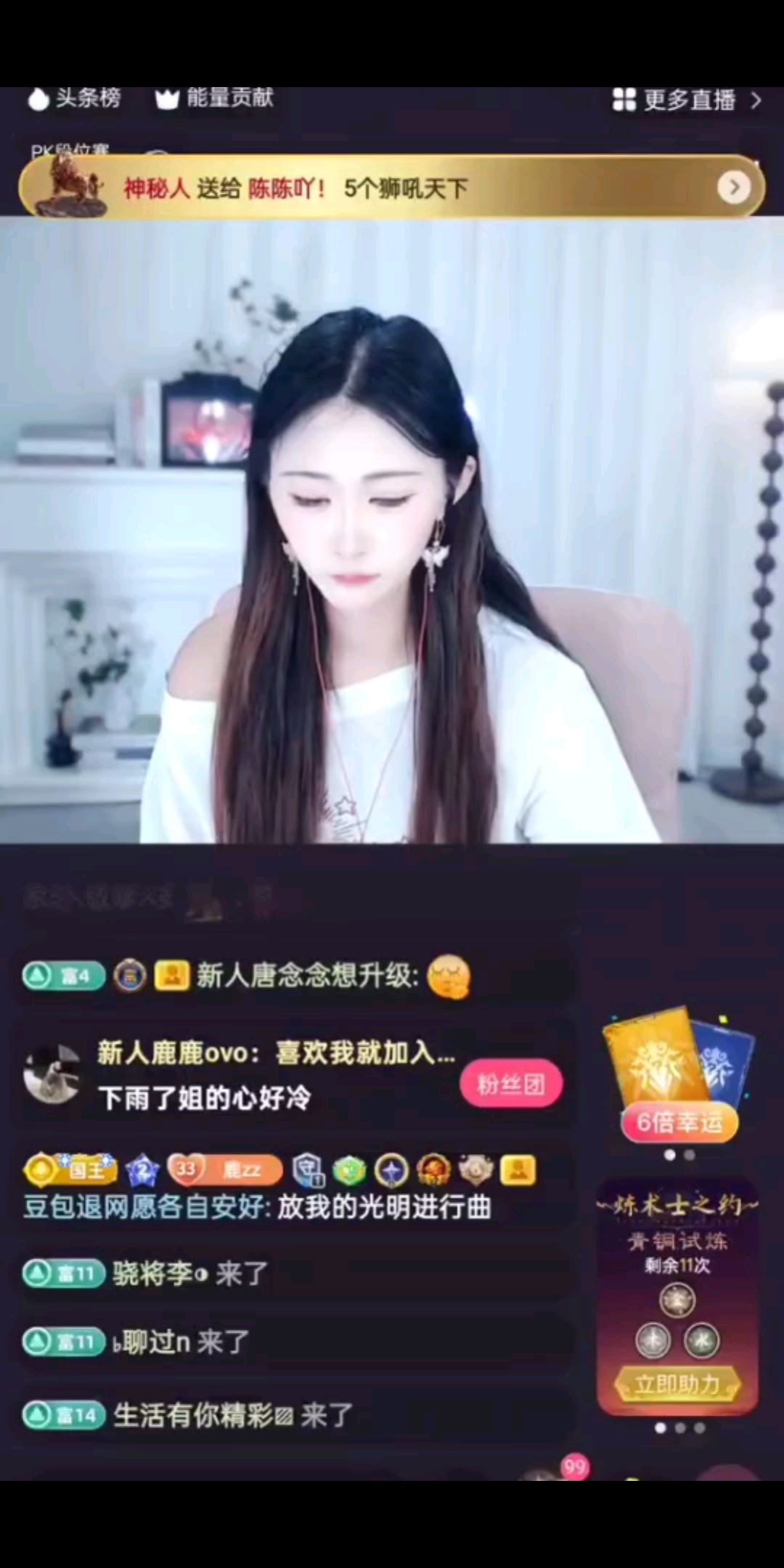The width and height of the screenshot is (784, 1568).
Task: Tap the username 豆包退网愿各自安好
Action: pos(145,1207)
